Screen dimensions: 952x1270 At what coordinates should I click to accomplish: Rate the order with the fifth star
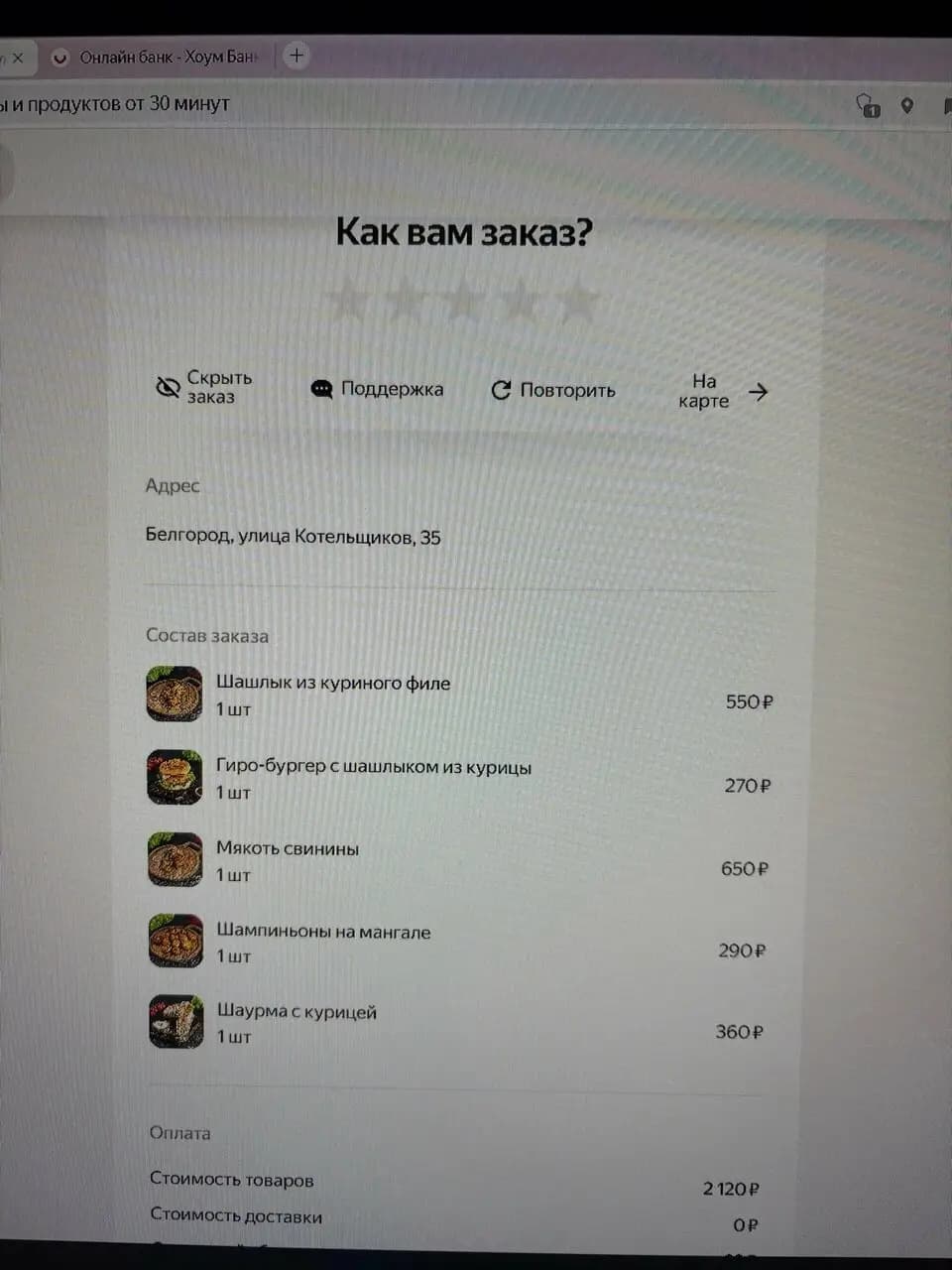[578, 301]
